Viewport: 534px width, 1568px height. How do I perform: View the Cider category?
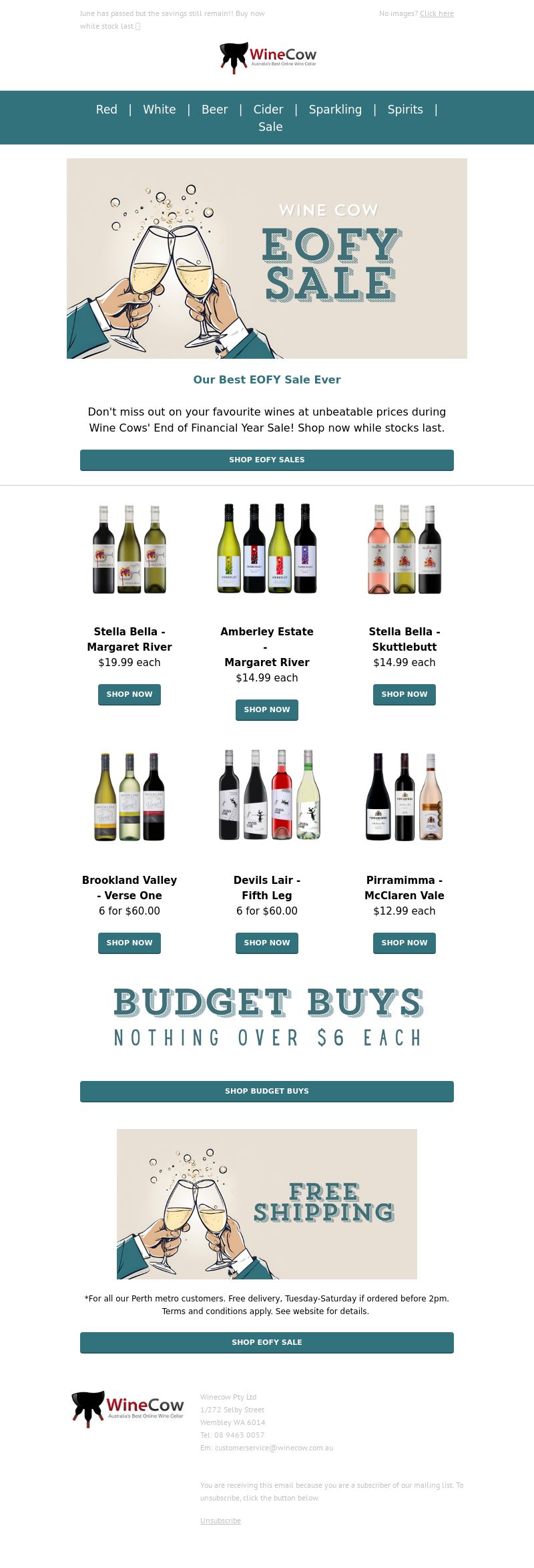[268, 110]
